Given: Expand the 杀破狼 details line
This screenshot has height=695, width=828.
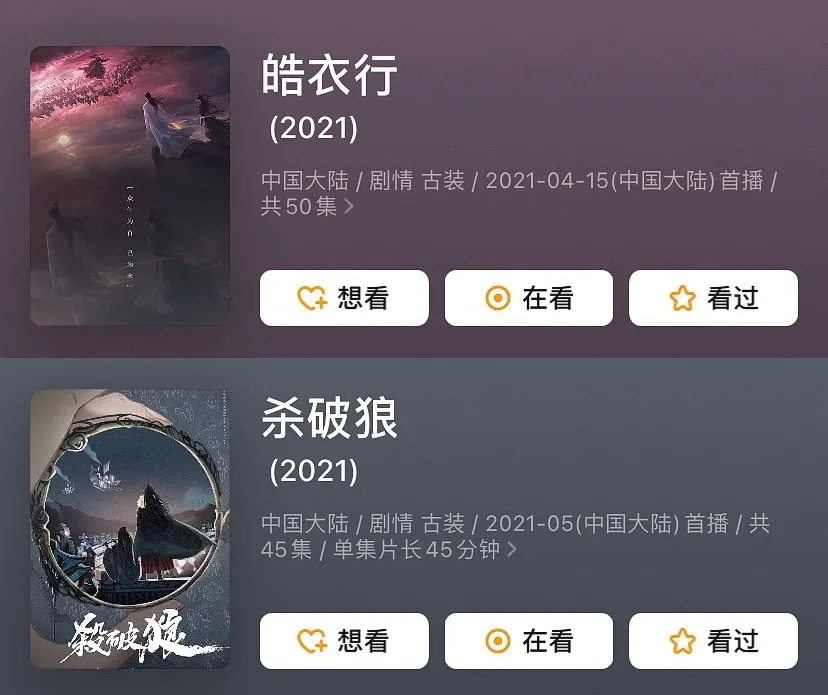Looking at the screenshot, I should pos(512,550).
